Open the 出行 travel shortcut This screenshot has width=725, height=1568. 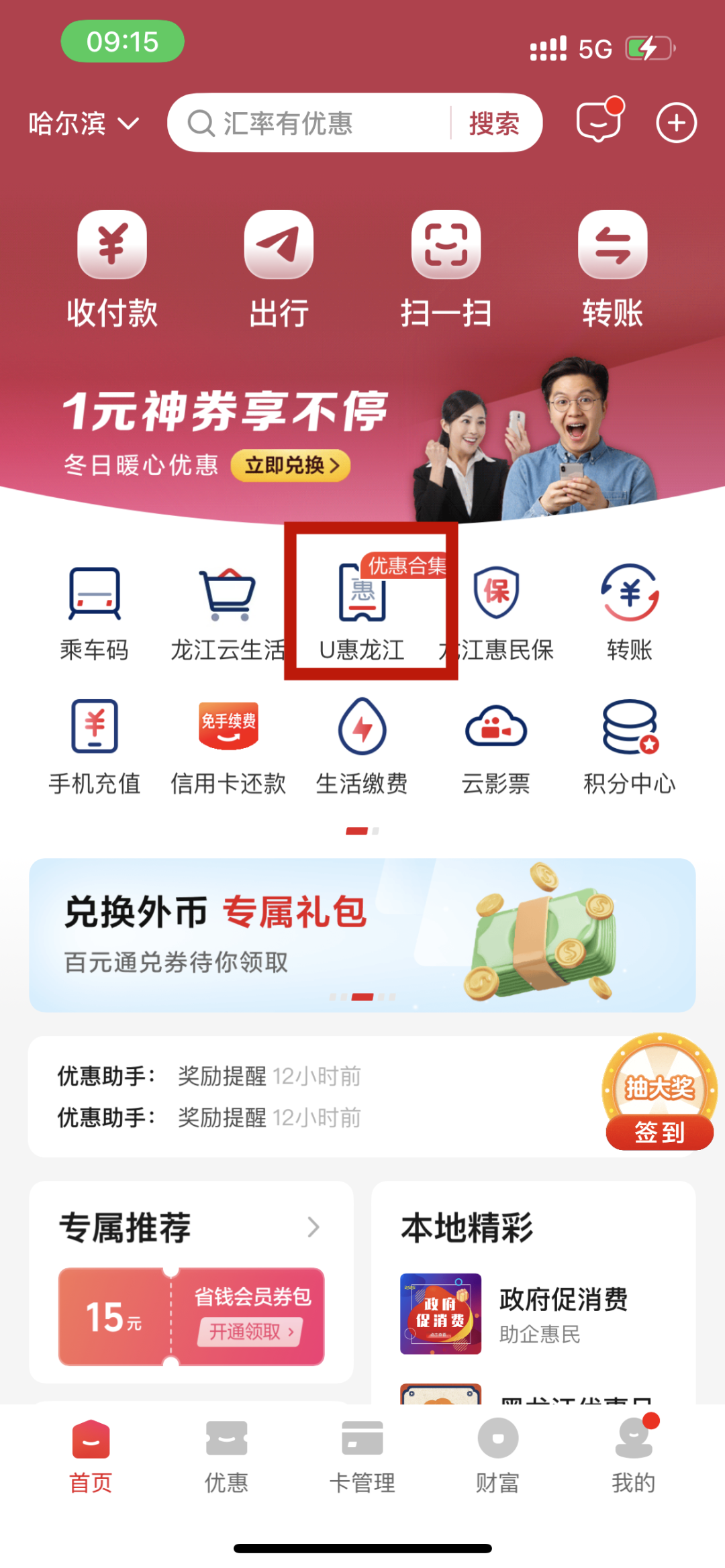point(279,268)
